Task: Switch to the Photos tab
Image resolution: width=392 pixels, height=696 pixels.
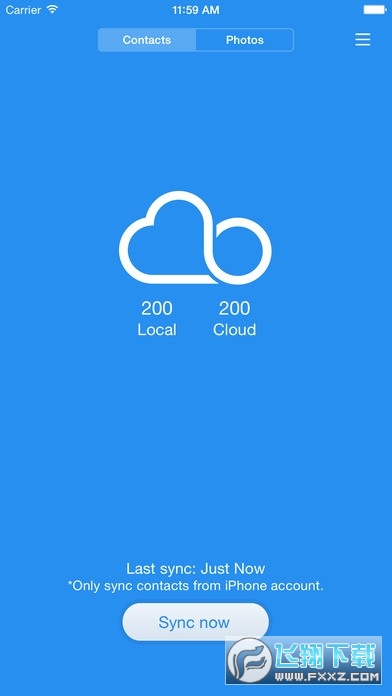Action: (245, 40)
